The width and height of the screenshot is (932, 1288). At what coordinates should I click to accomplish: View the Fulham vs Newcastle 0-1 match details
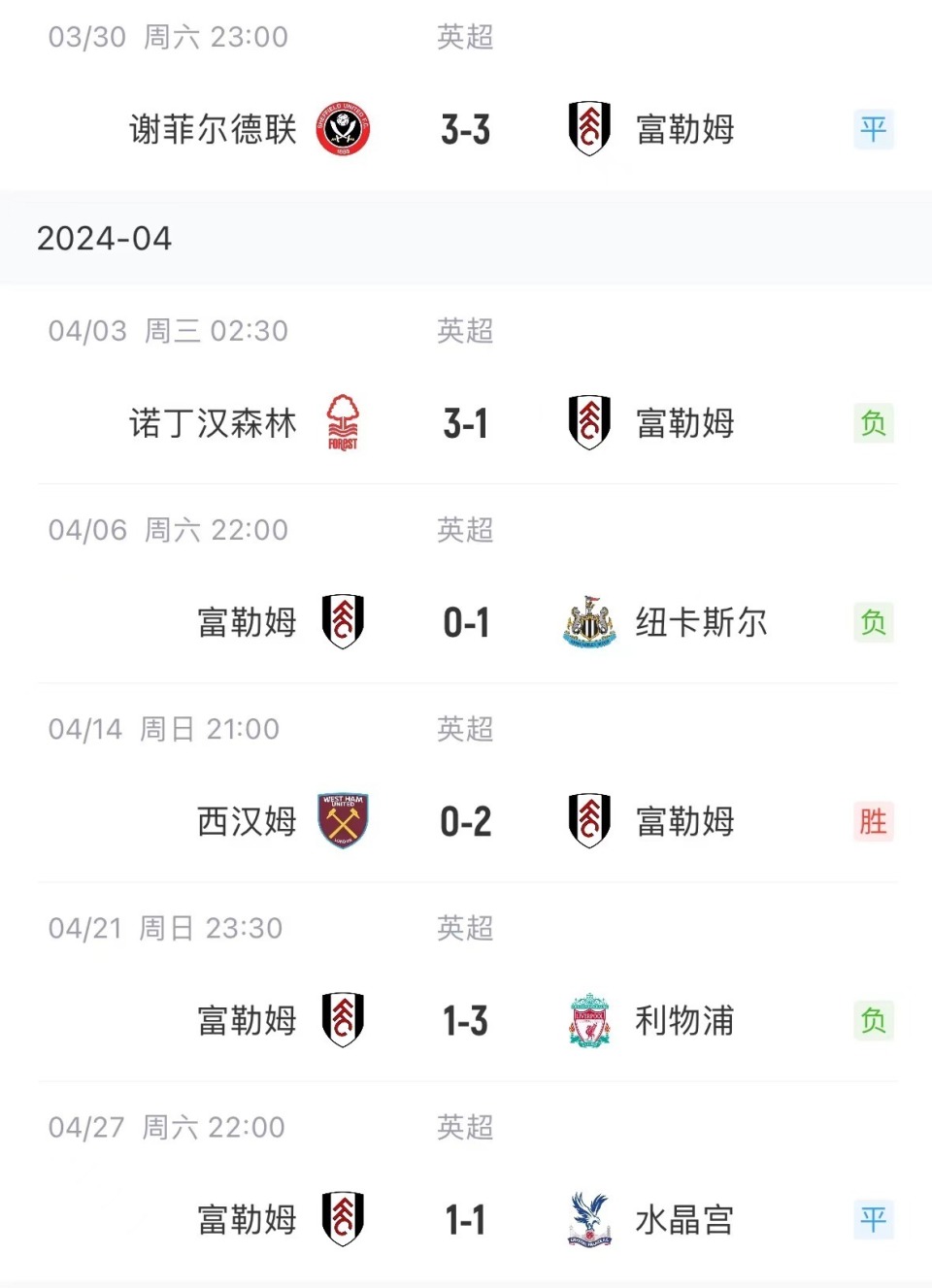coord(465,622)
